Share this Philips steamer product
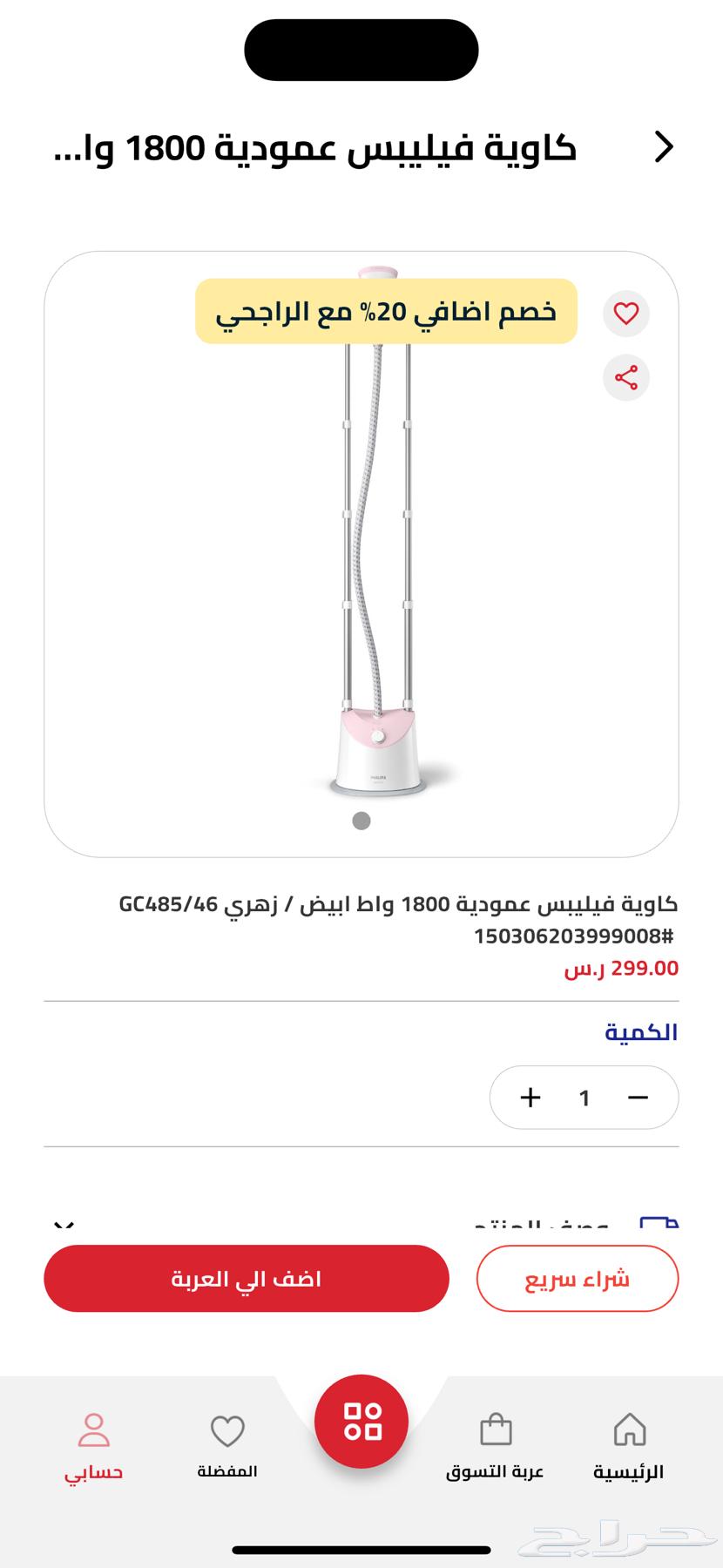The image size is (723, 1568). click(626, 378)
